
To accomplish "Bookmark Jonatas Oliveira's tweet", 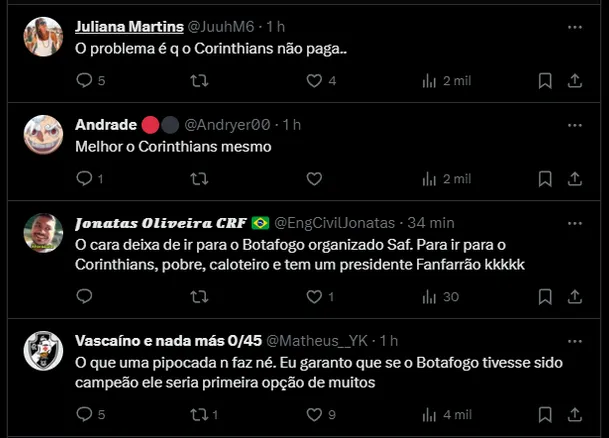I will (x=545, y=296).
